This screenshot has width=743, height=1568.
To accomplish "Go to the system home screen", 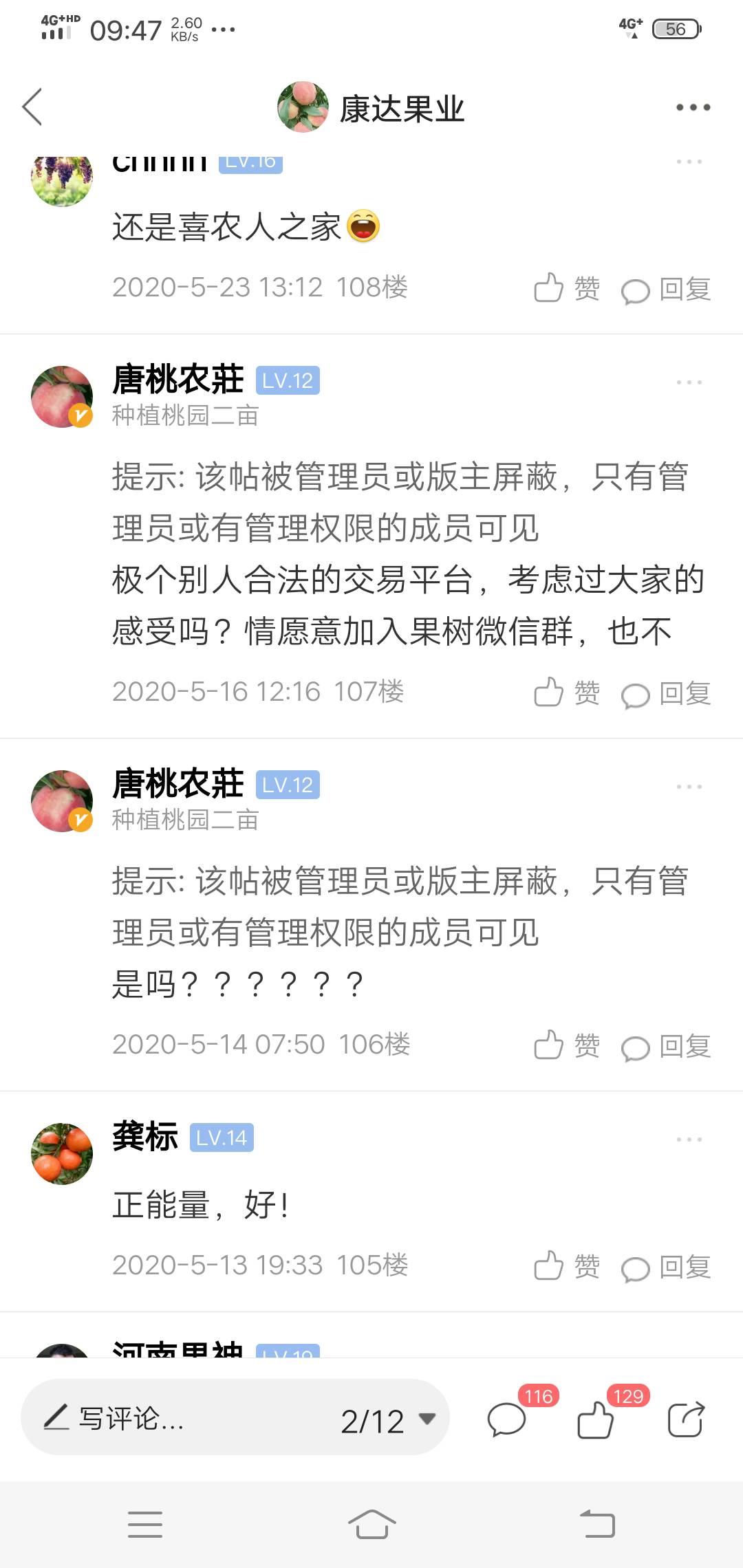I will pyautogui.click(x=371, y=1525).
